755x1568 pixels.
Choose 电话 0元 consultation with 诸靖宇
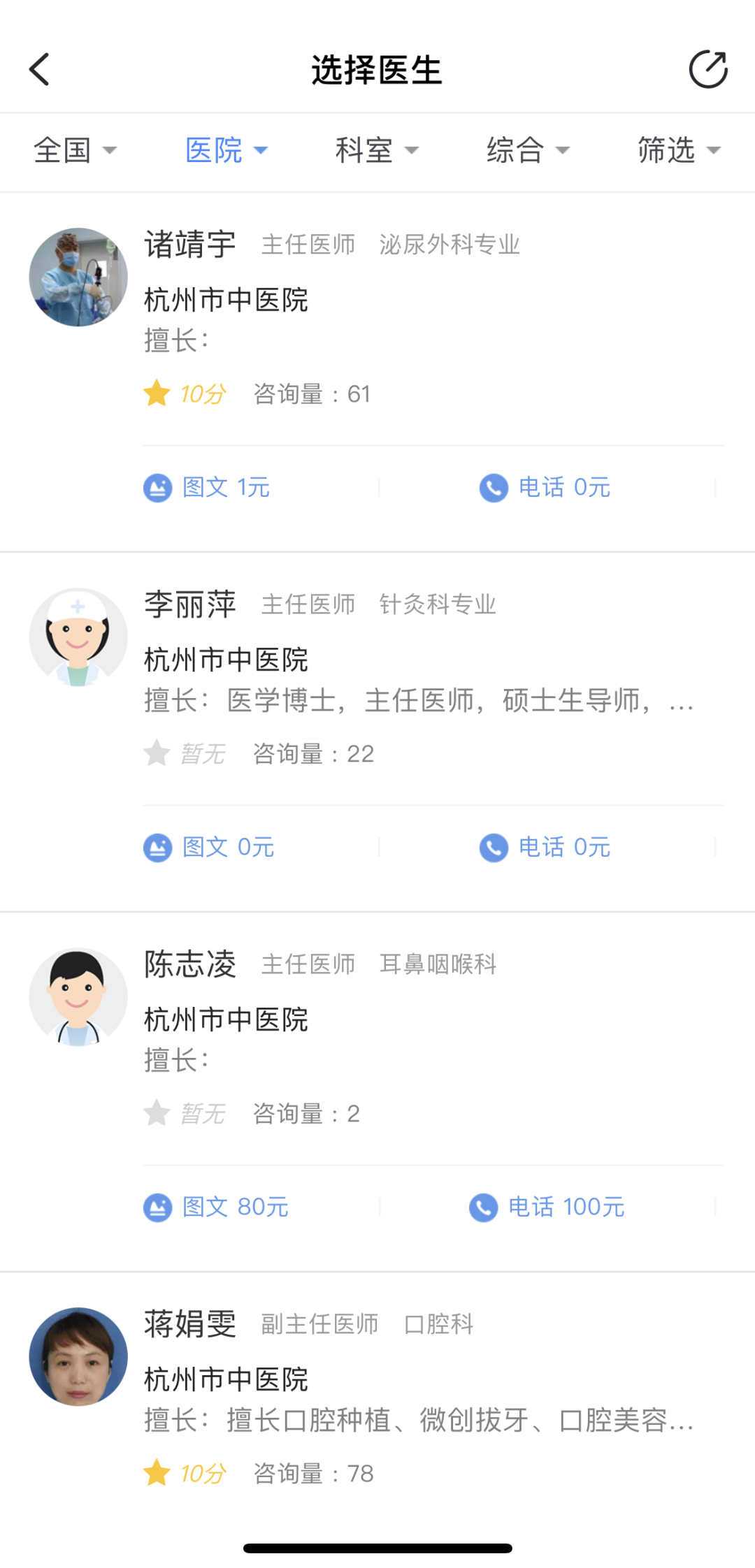coord(545,488)
